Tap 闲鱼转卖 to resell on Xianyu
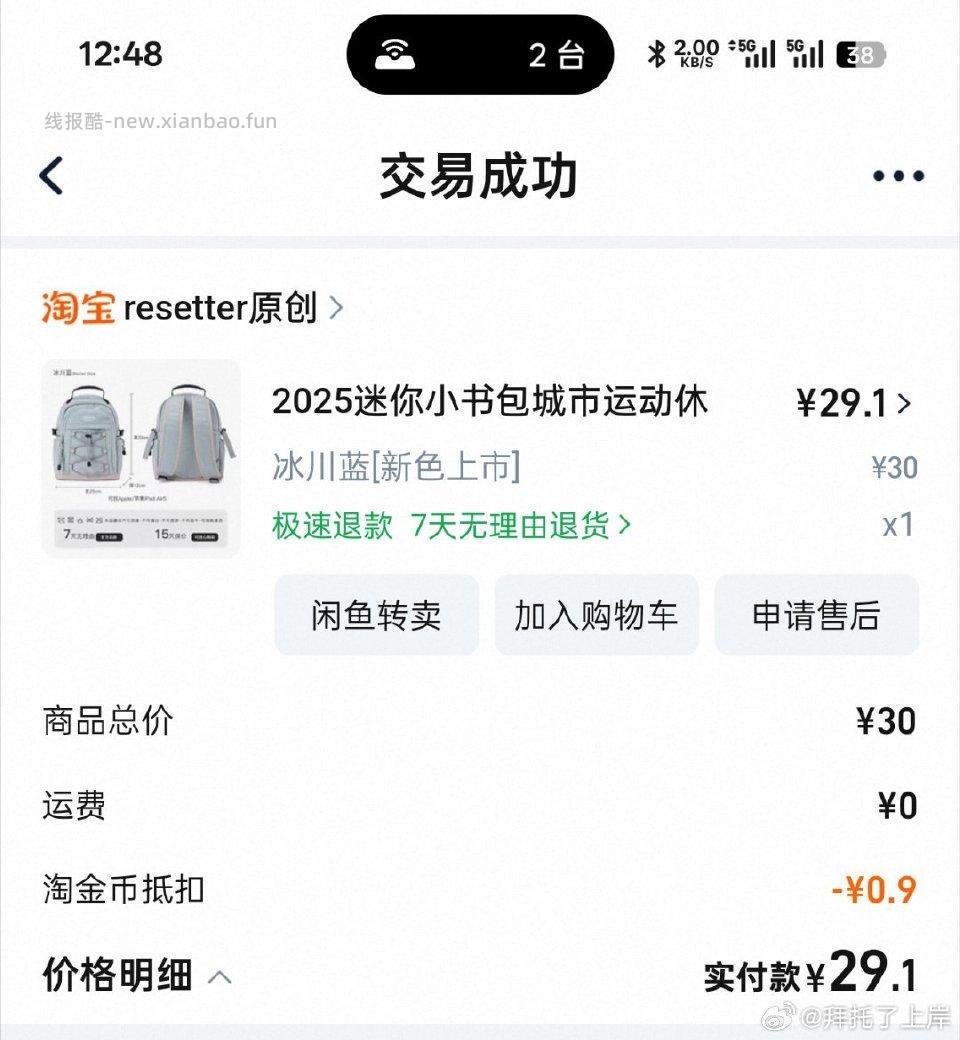 [376, 616]
